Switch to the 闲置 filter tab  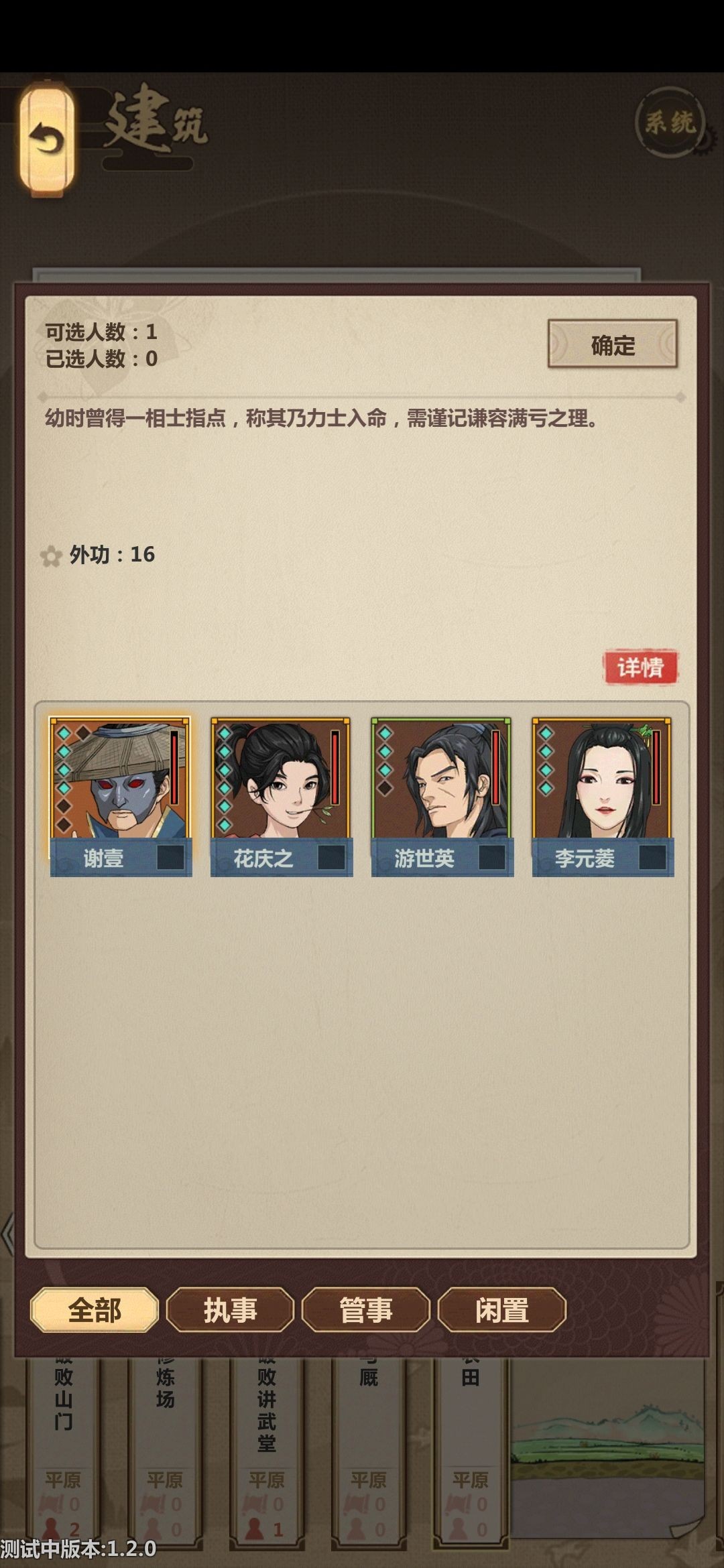(501, 1310)
